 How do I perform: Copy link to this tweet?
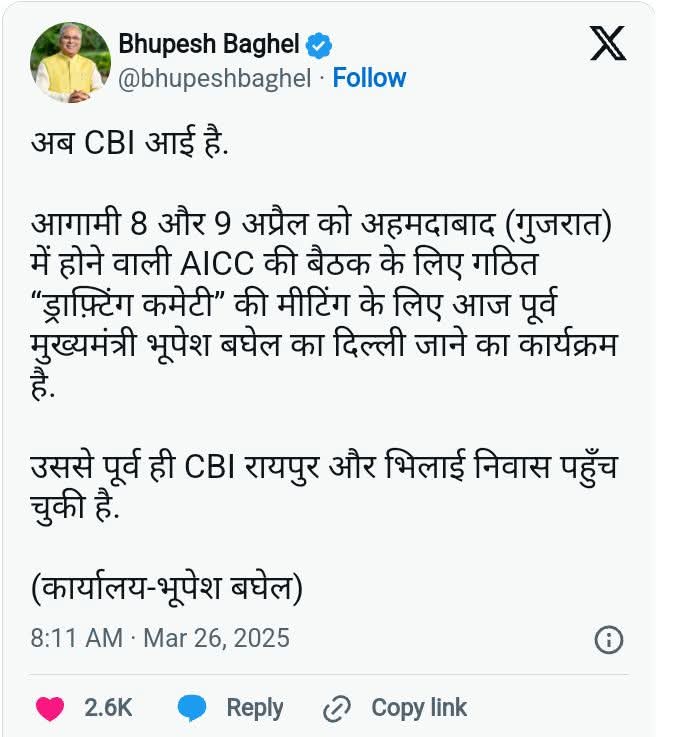point(396,708)
